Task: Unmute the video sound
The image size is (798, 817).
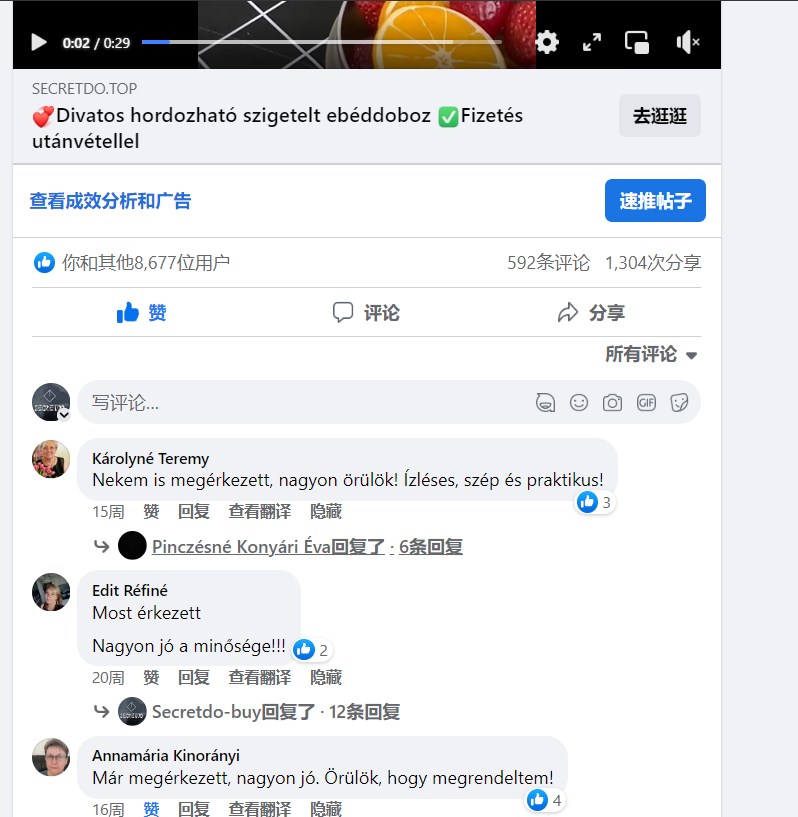Action: tap(687, 42)
